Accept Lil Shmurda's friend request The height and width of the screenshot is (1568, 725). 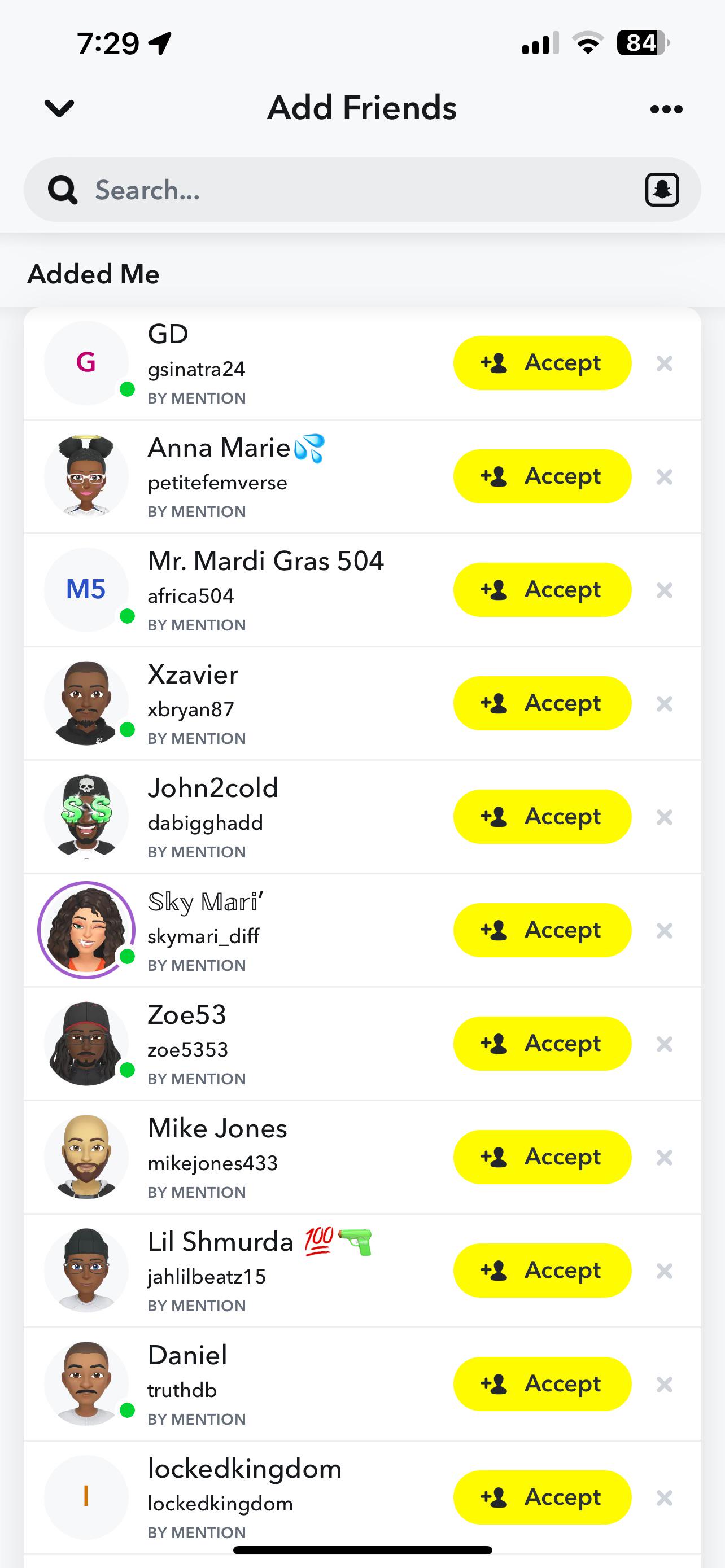click(x=541, y=1271)
